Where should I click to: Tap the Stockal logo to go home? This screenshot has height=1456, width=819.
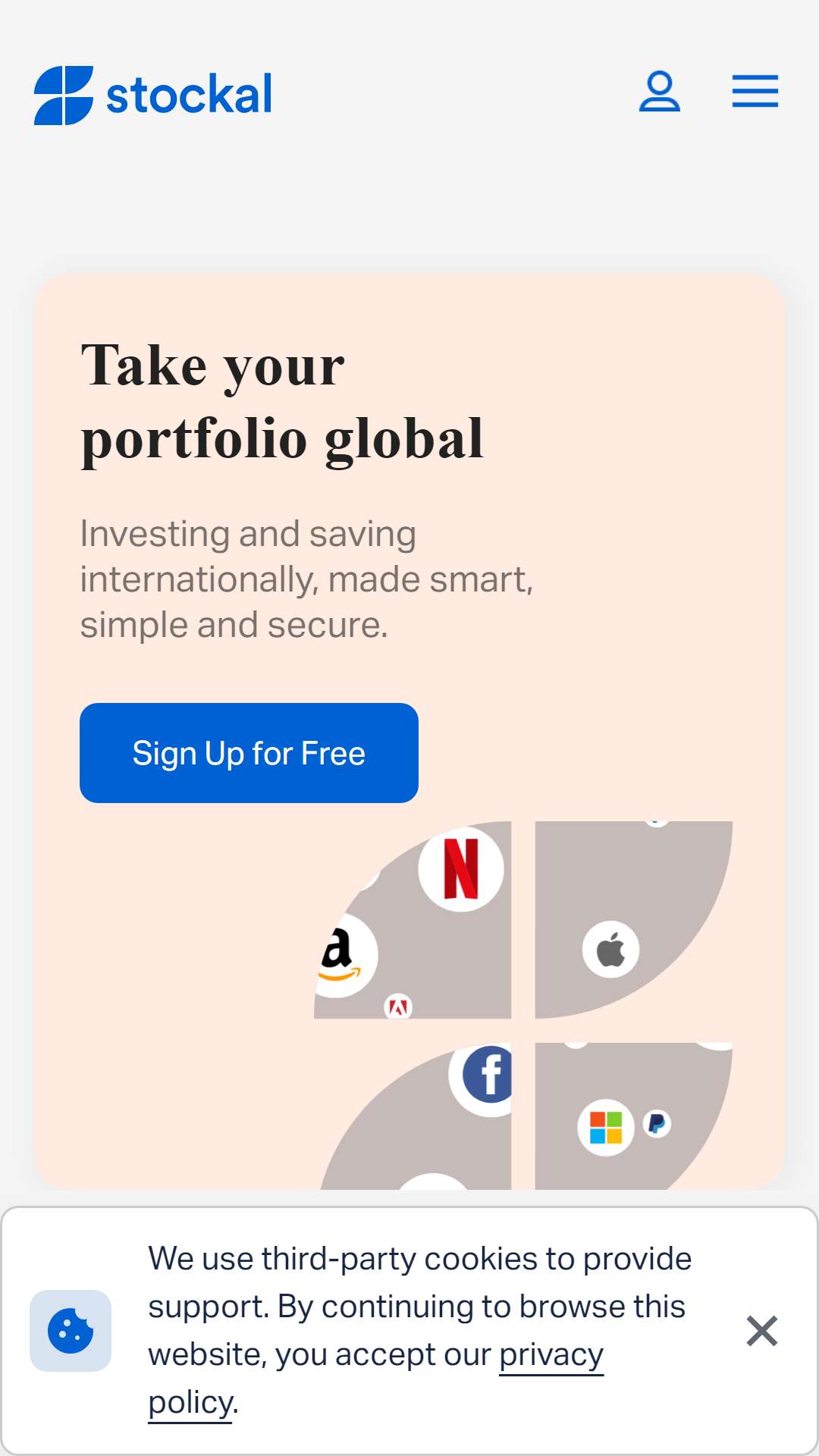[153, 96]
